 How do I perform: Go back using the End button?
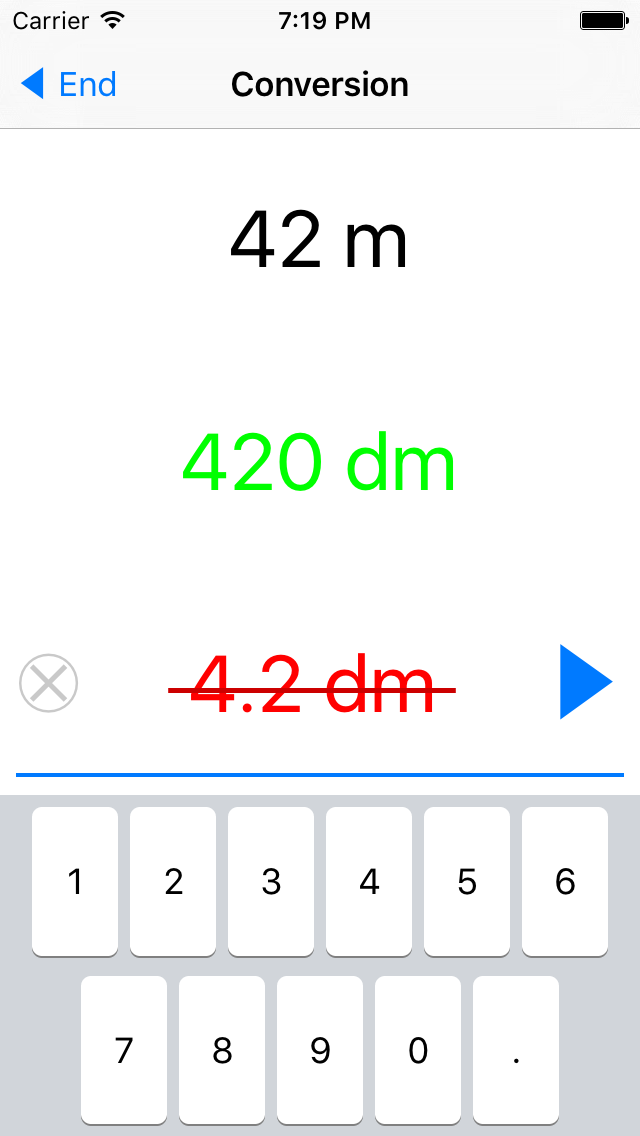tap(70, 85)
